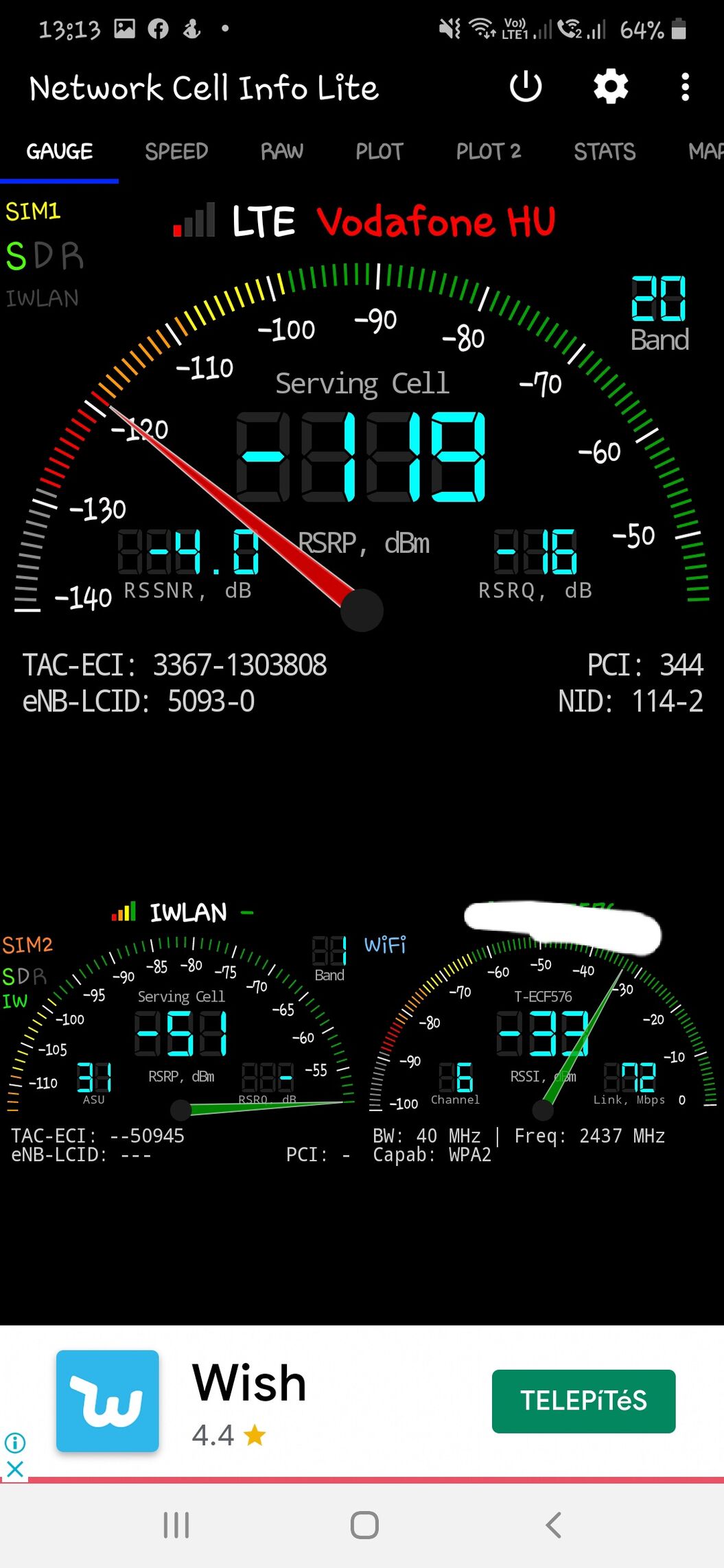Open the PLOT tab

(379, 152)
